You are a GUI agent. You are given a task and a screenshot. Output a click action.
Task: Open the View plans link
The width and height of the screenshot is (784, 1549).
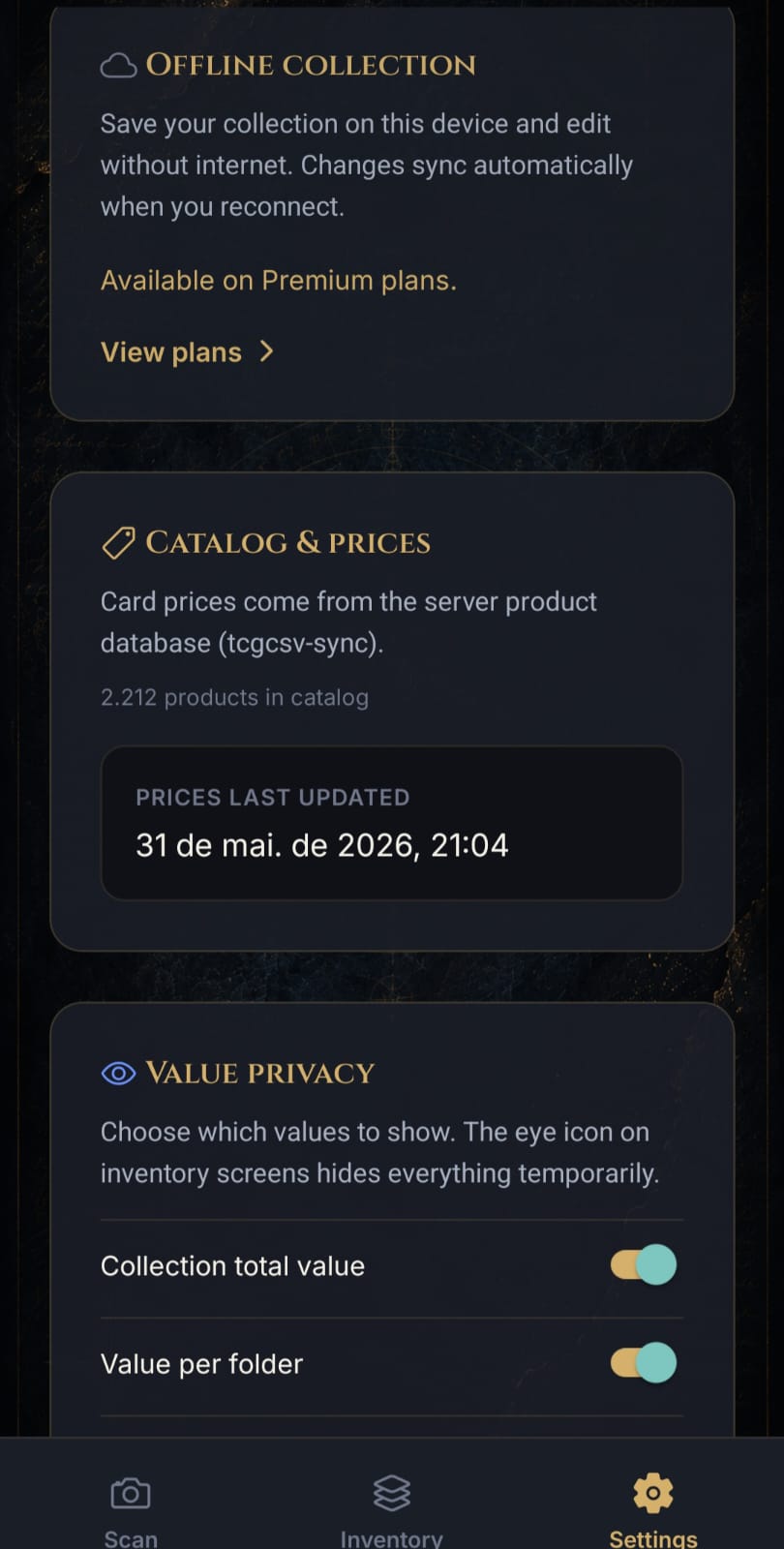point(187,352)
